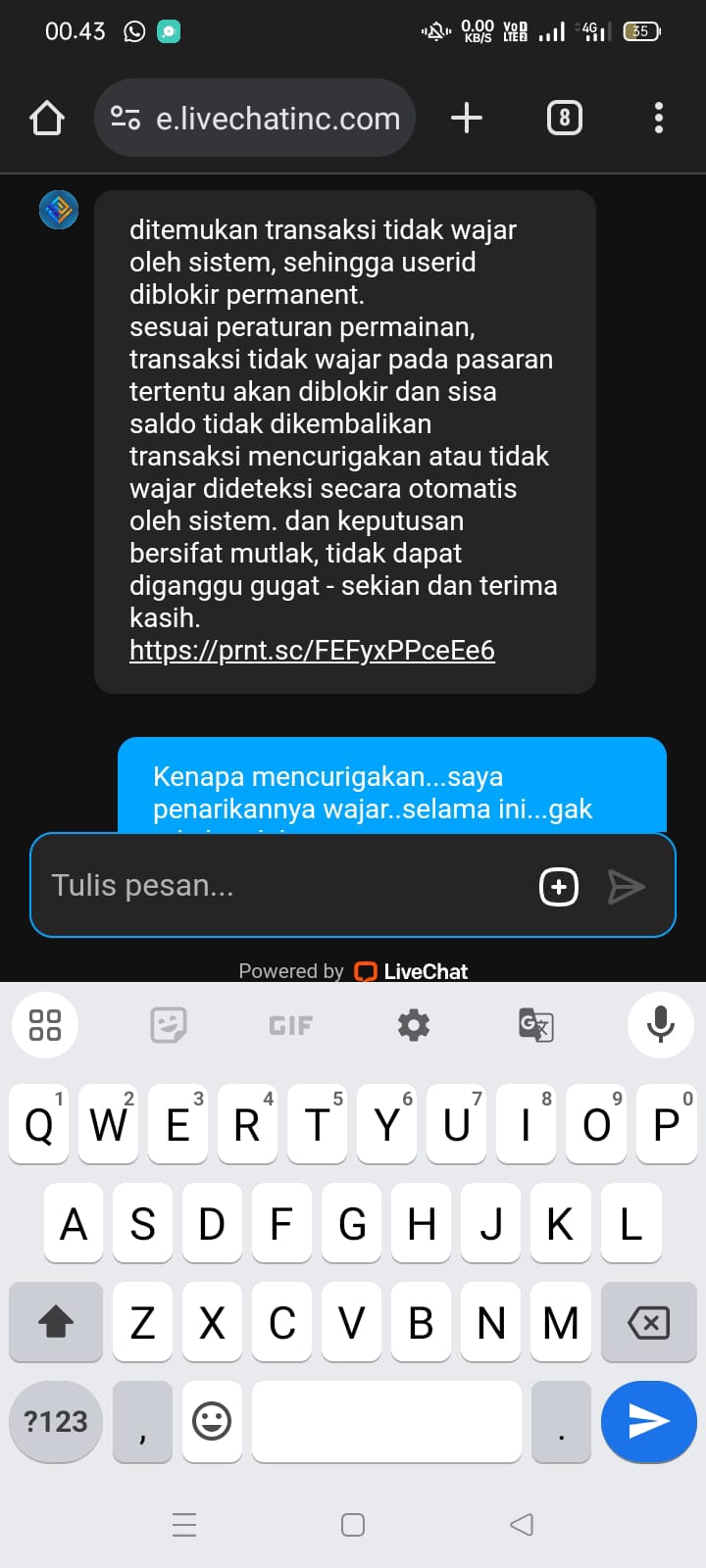Open the GIF keyboard panel
The width and height of the screenshot is (706, 1568).
coord(291,1025)
